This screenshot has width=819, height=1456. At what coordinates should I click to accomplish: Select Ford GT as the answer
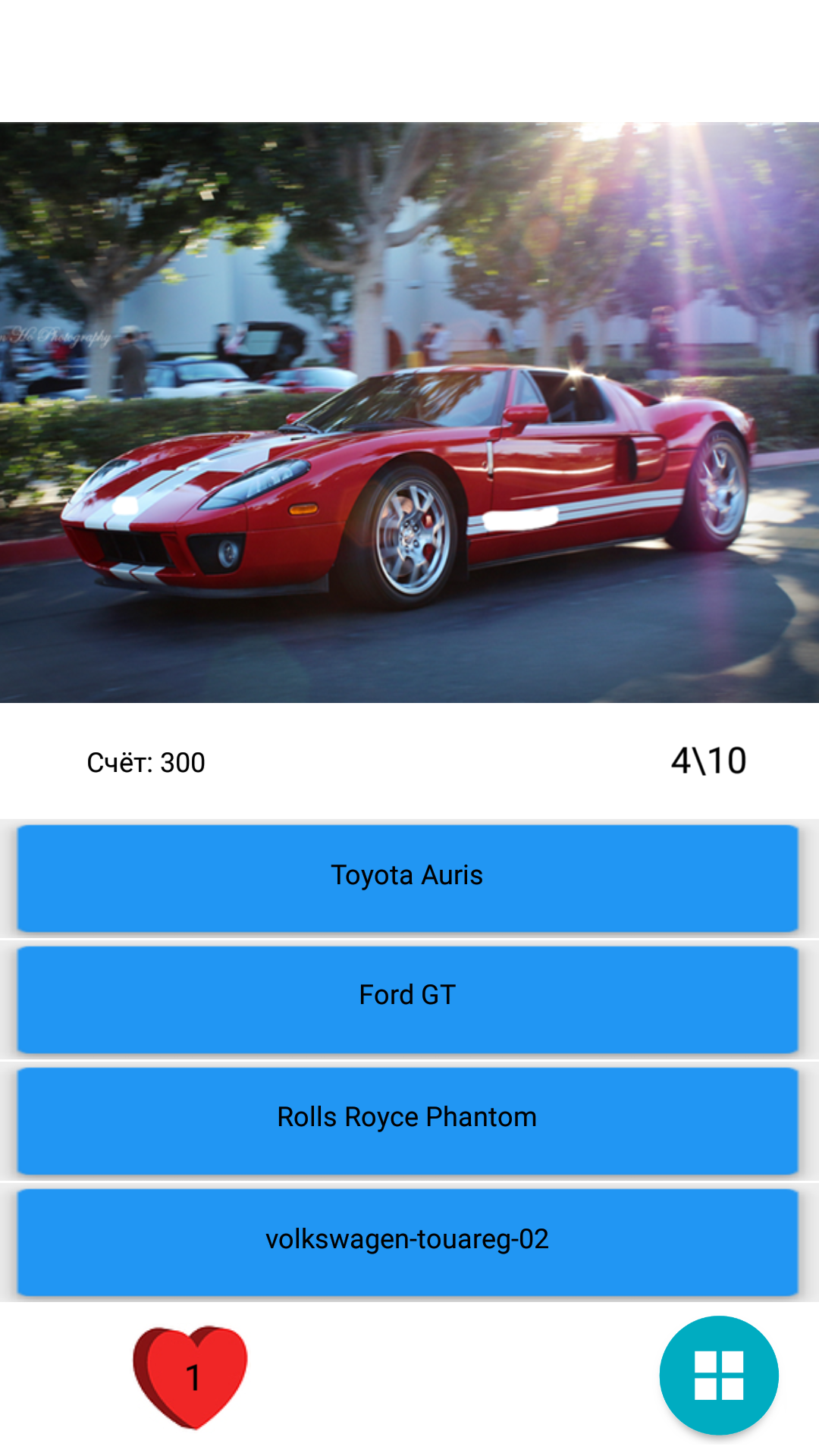point(407,998)
